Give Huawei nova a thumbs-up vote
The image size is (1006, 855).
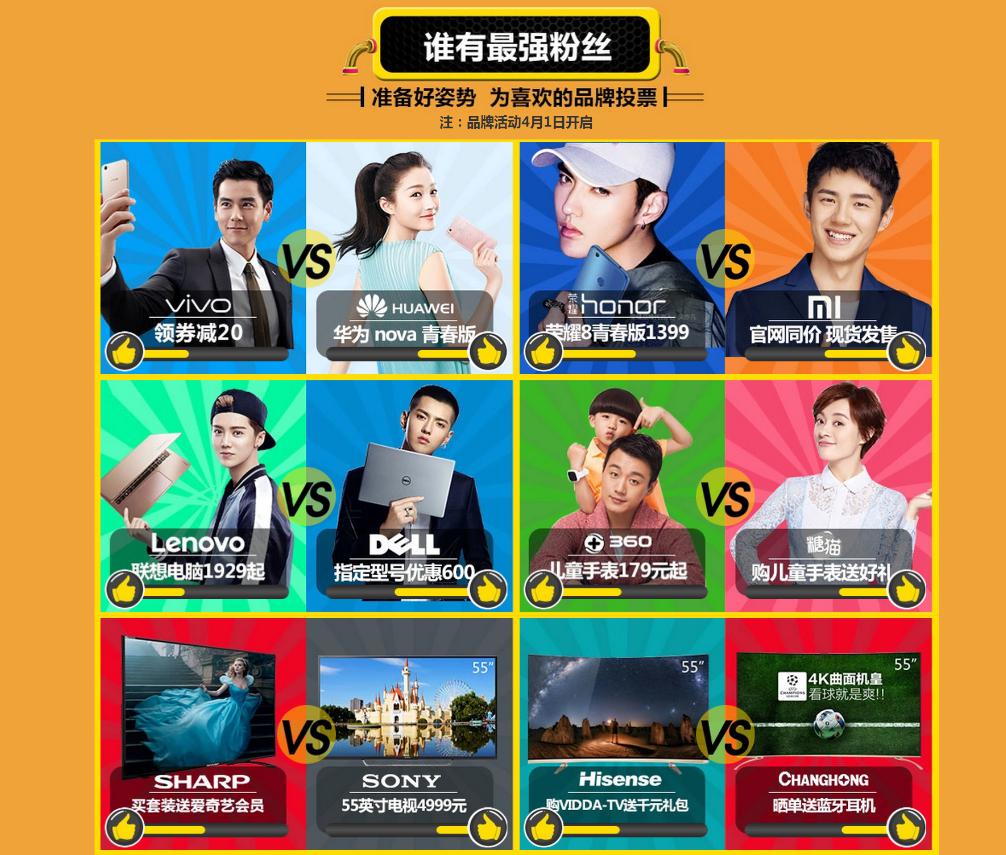click(488, 351)
